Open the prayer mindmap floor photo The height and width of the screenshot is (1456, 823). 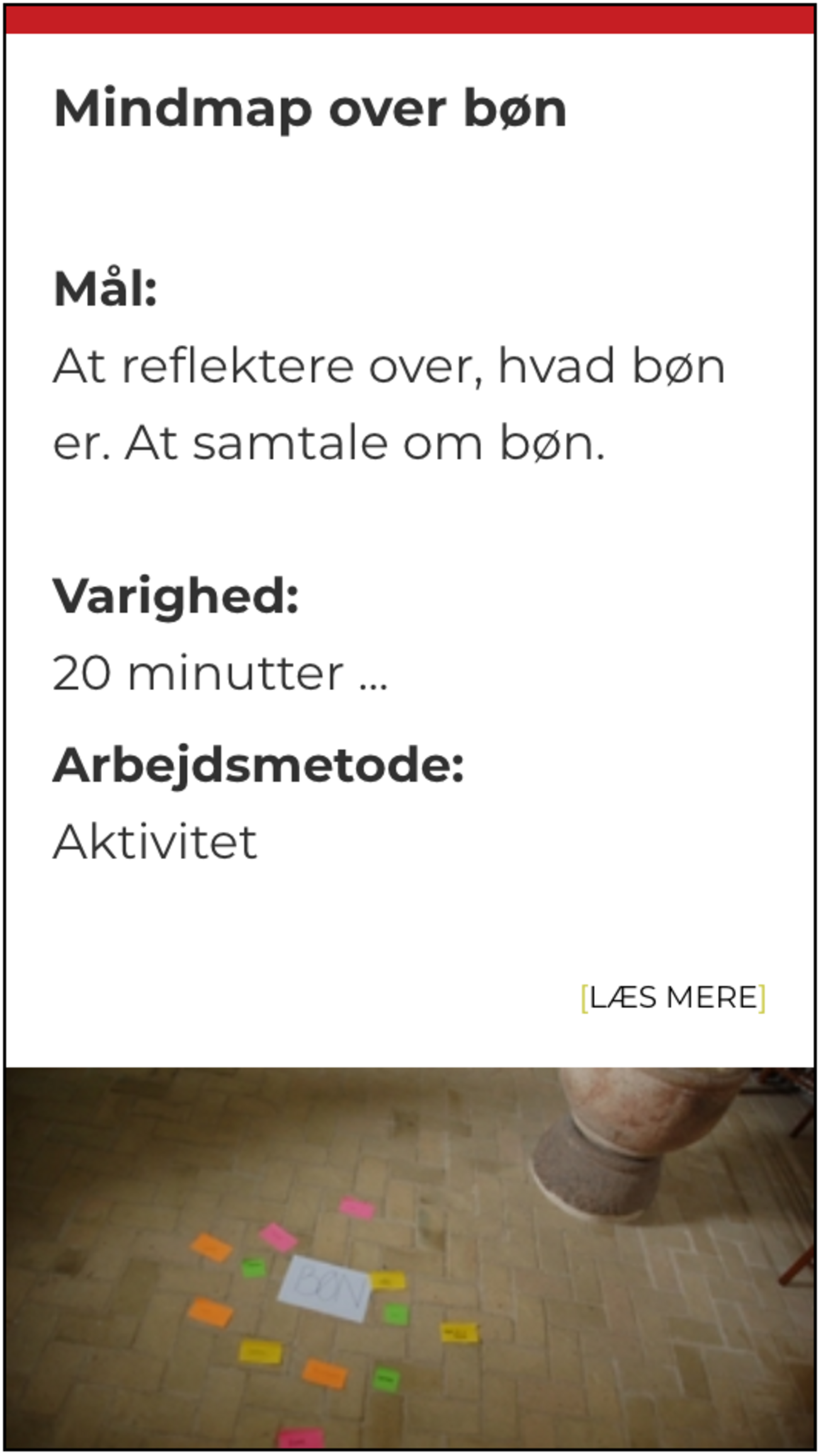[410, 1258]
